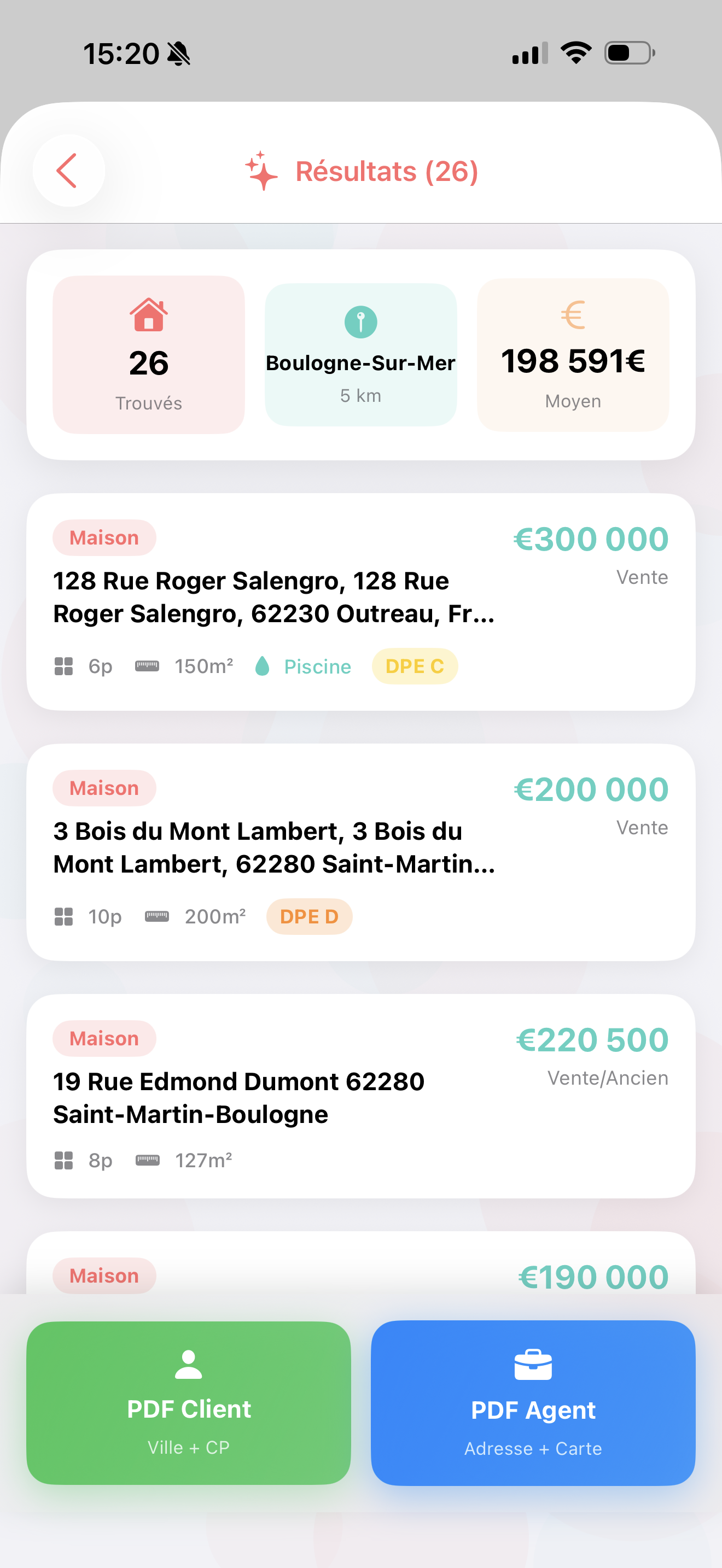Tap the briefcase icon on PDF Agent
Image resolution: width=722 pixels, height=1568 pixels.
pyautogui.click(x=533, y=1363)
